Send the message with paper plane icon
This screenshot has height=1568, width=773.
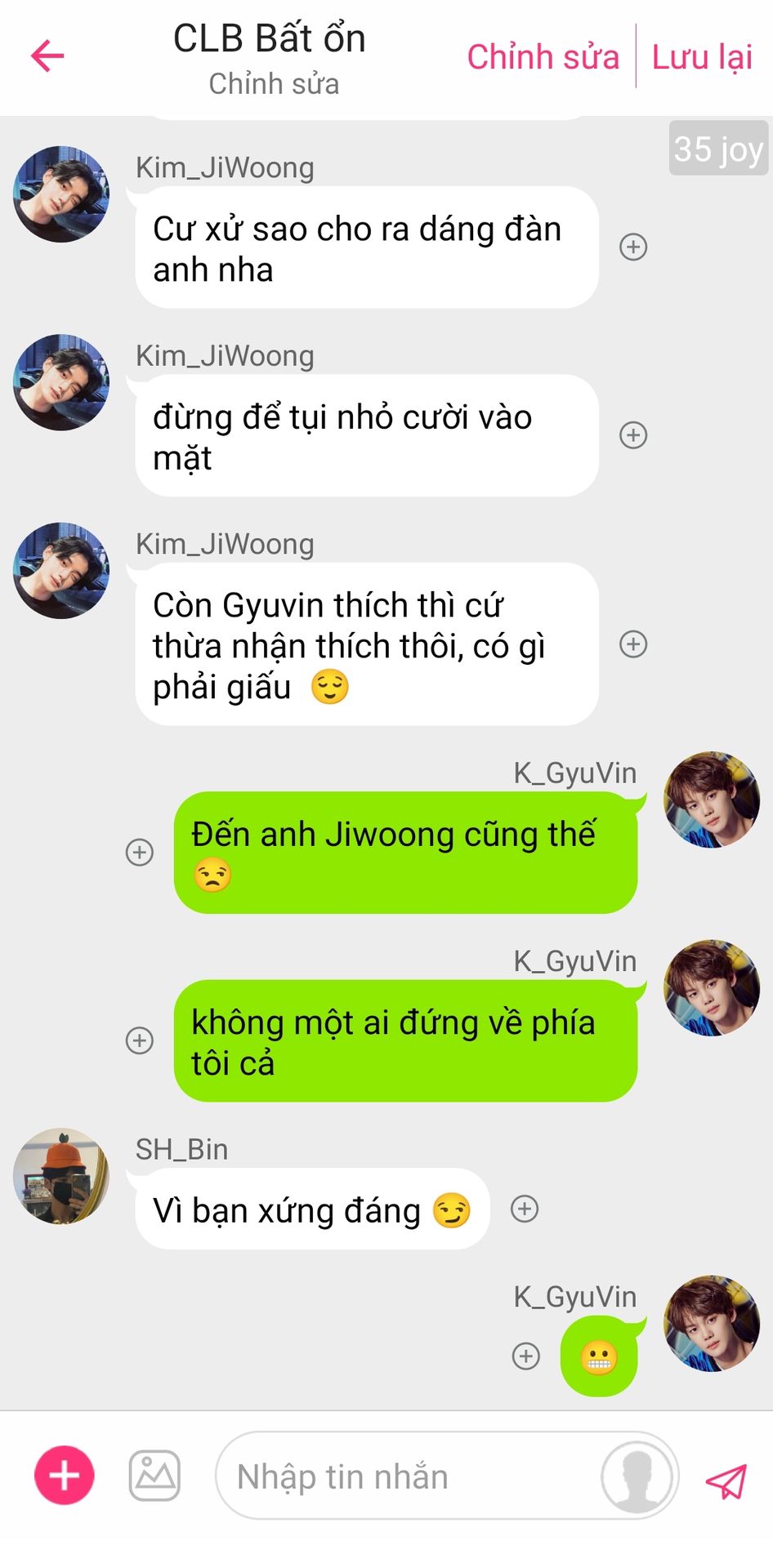pos(726,1480)
